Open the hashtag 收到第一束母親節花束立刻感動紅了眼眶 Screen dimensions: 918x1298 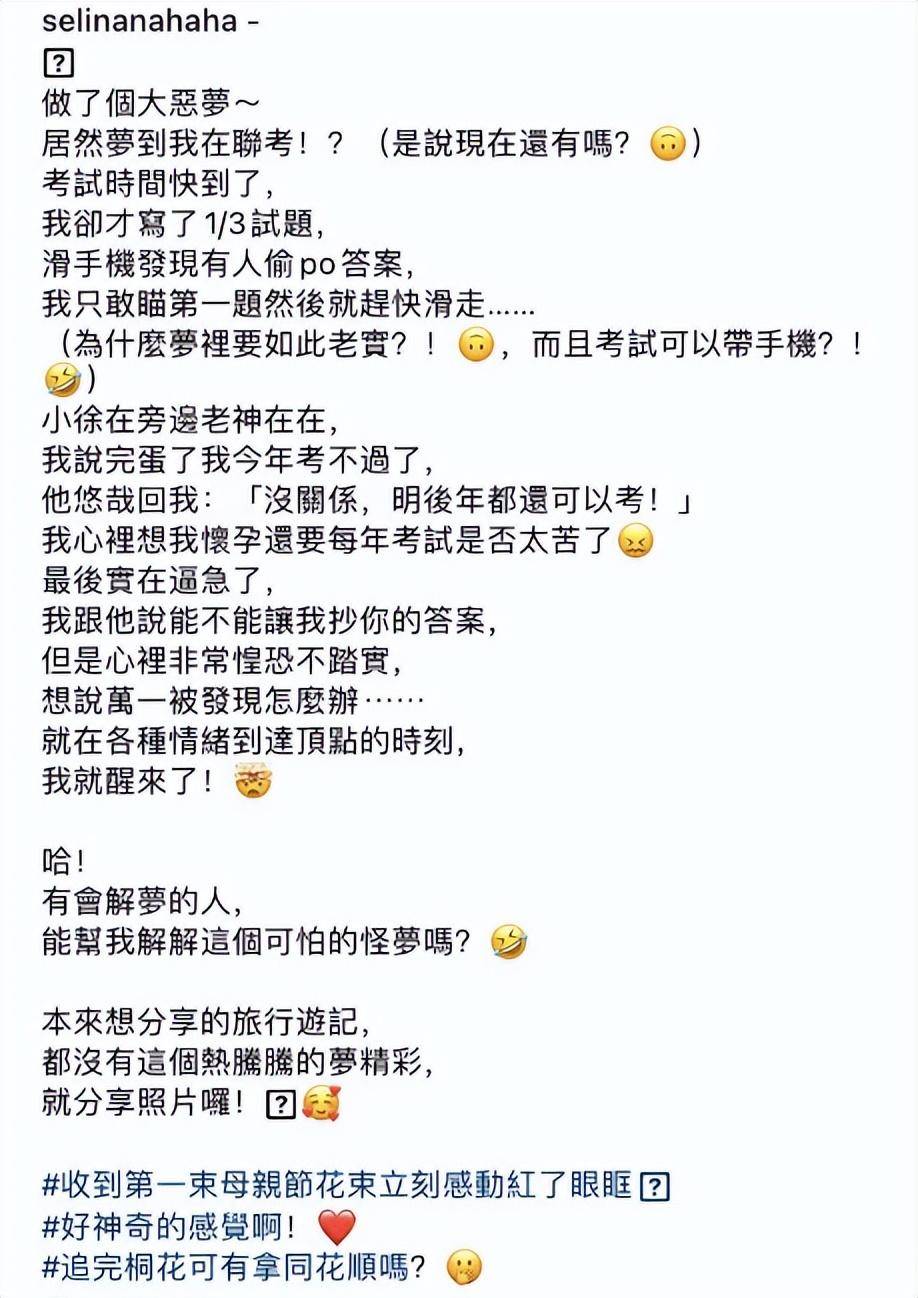337,1186
